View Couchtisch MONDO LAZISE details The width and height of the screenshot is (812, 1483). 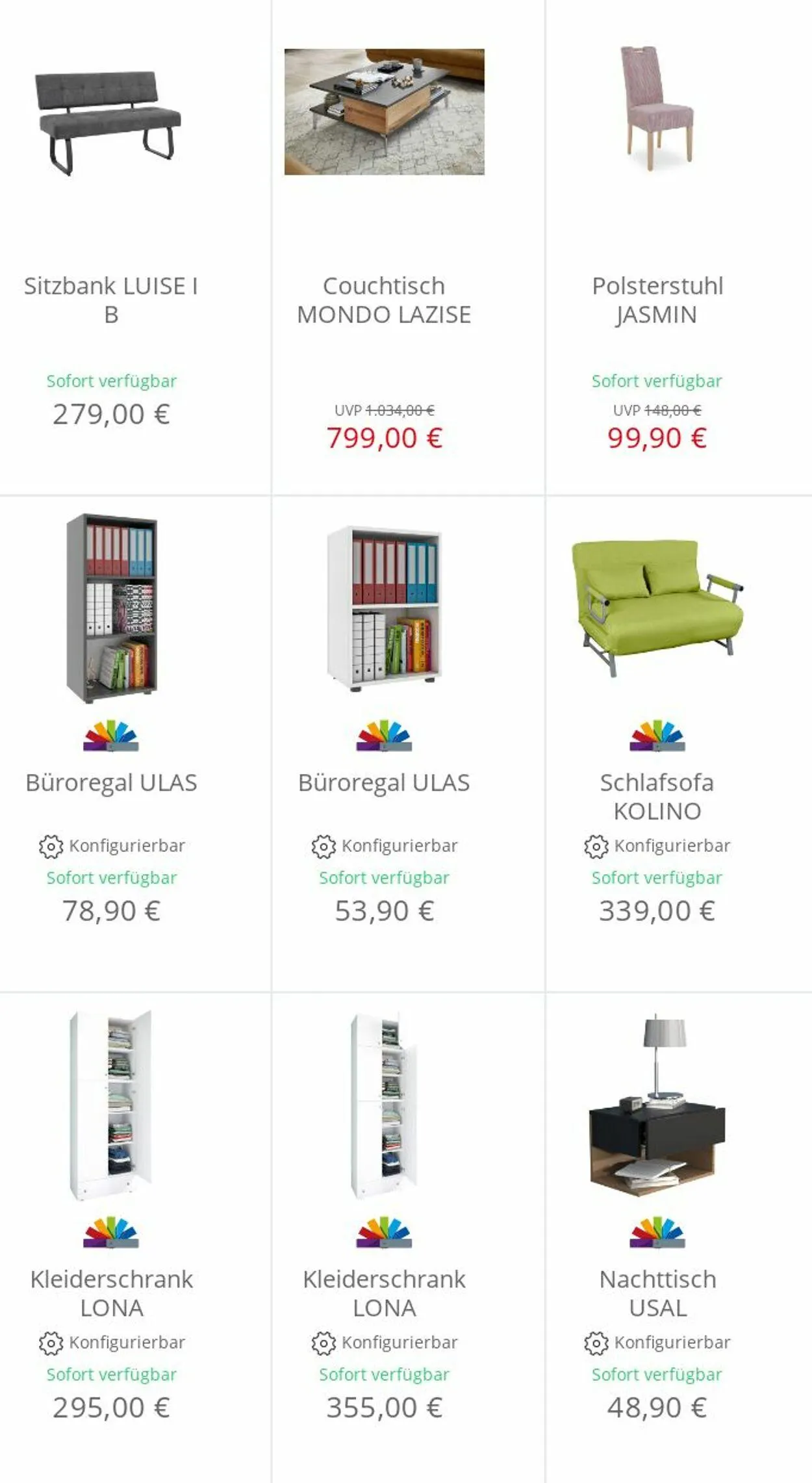(384, 300)
